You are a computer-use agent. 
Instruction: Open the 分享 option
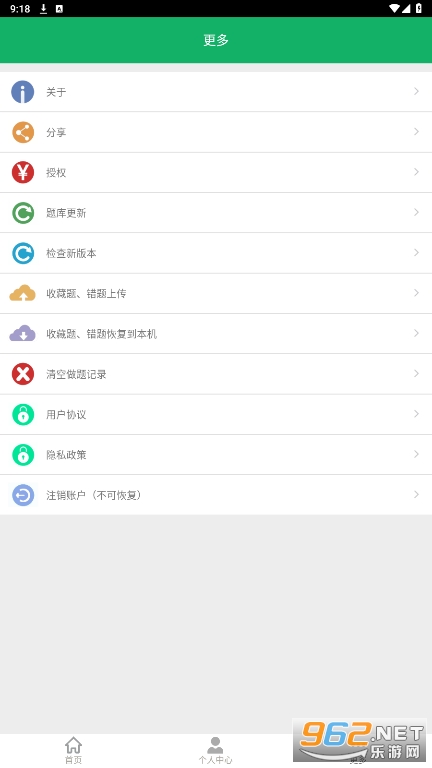216,132
